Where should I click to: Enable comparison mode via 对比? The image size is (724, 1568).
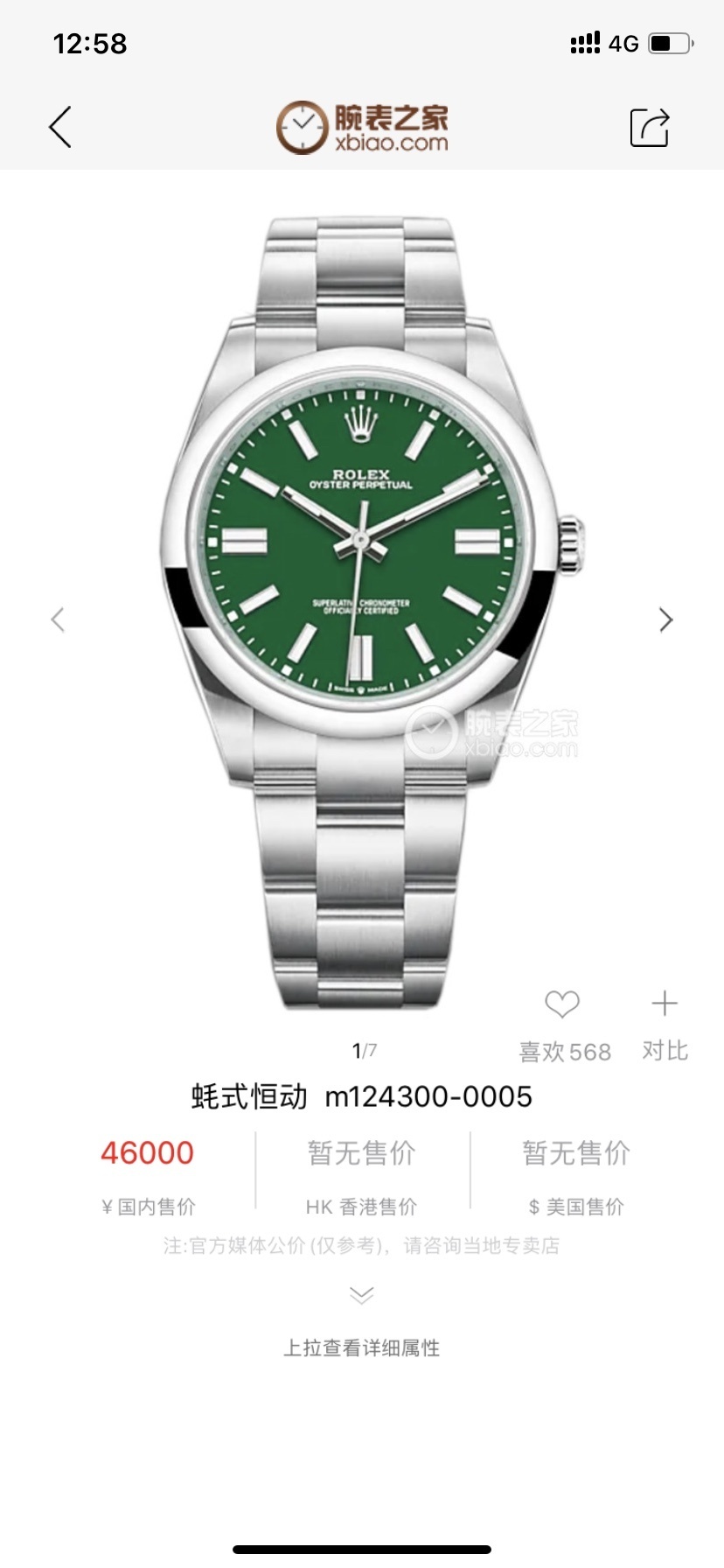665,1050
